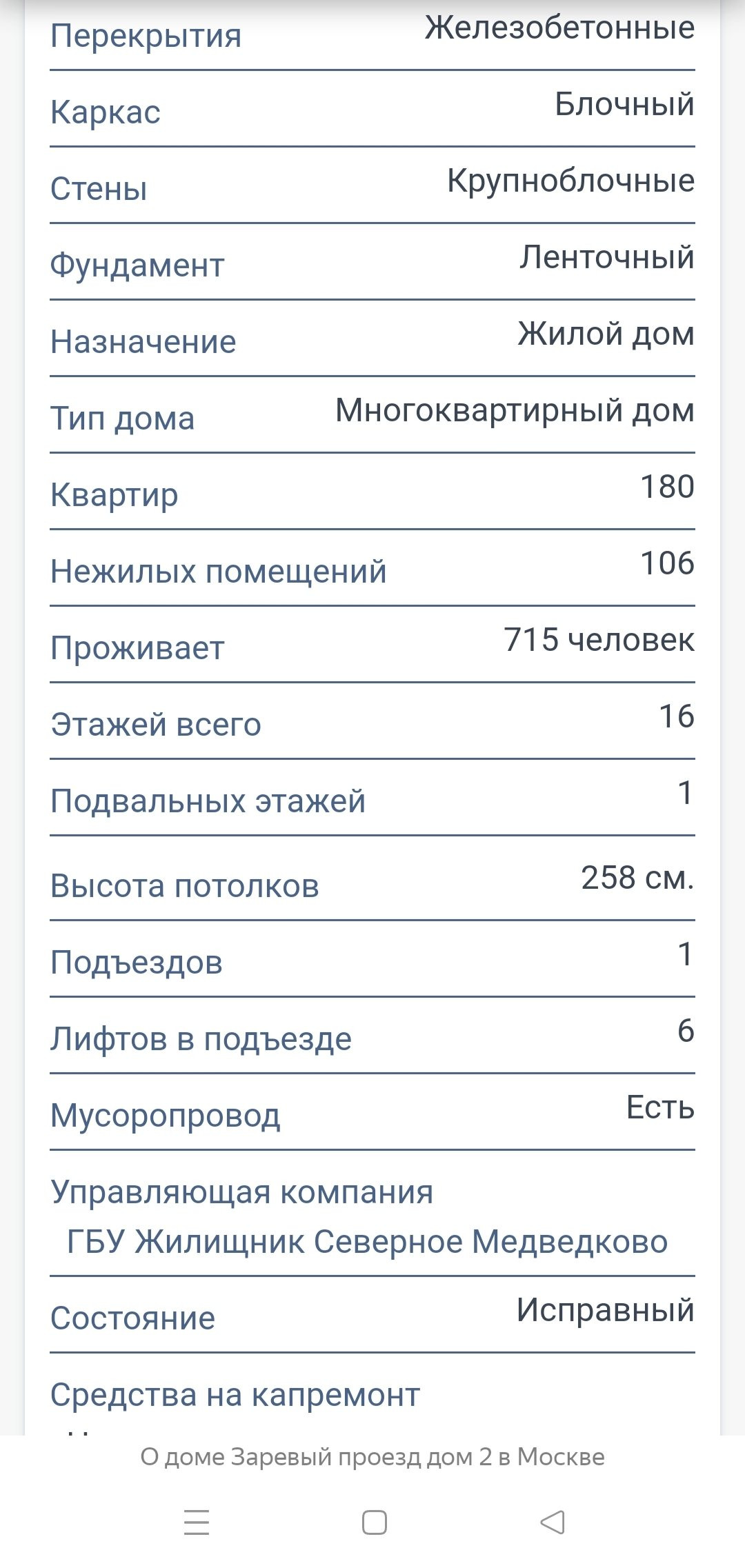
Task: Go to the home screen
Action: click(x=374, y=1522)
